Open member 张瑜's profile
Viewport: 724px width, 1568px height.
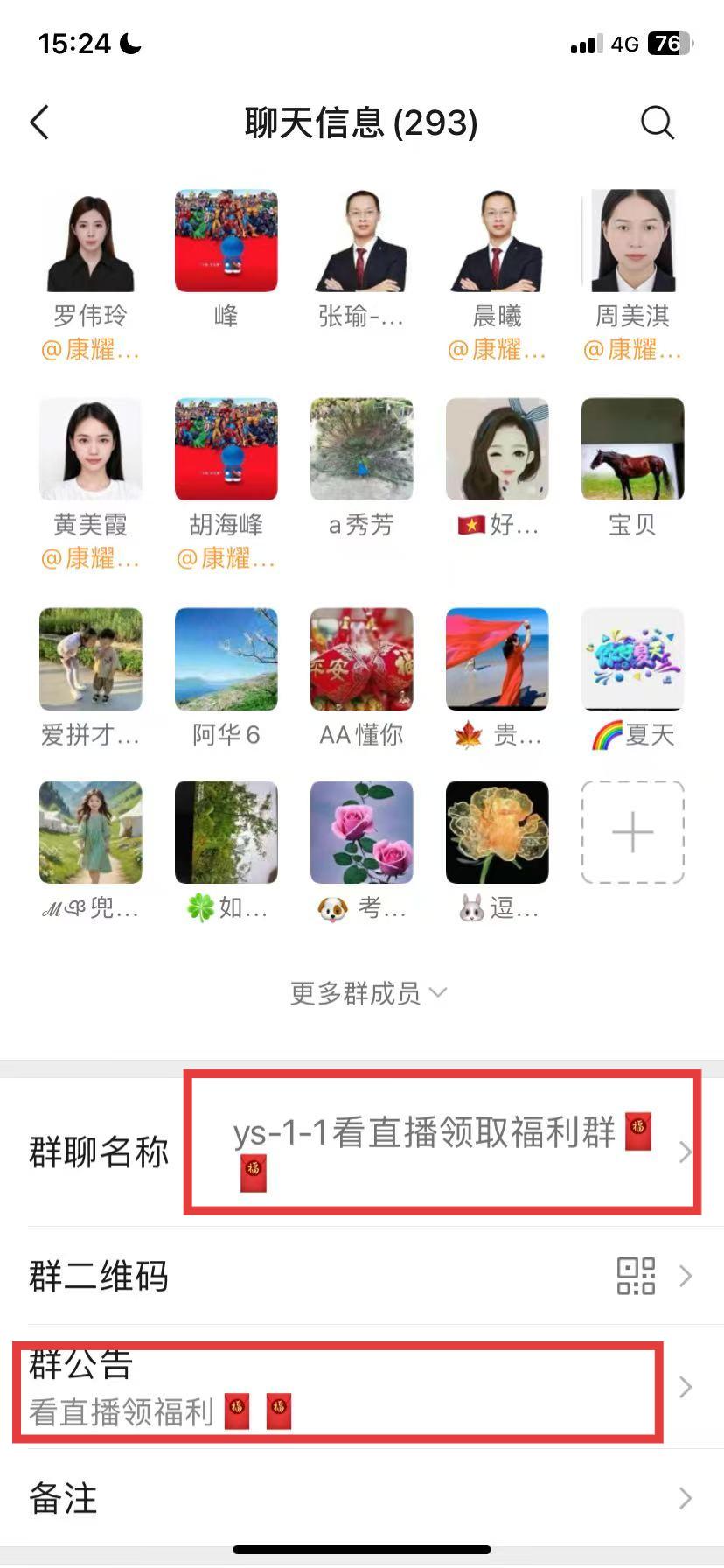[361, 241]
